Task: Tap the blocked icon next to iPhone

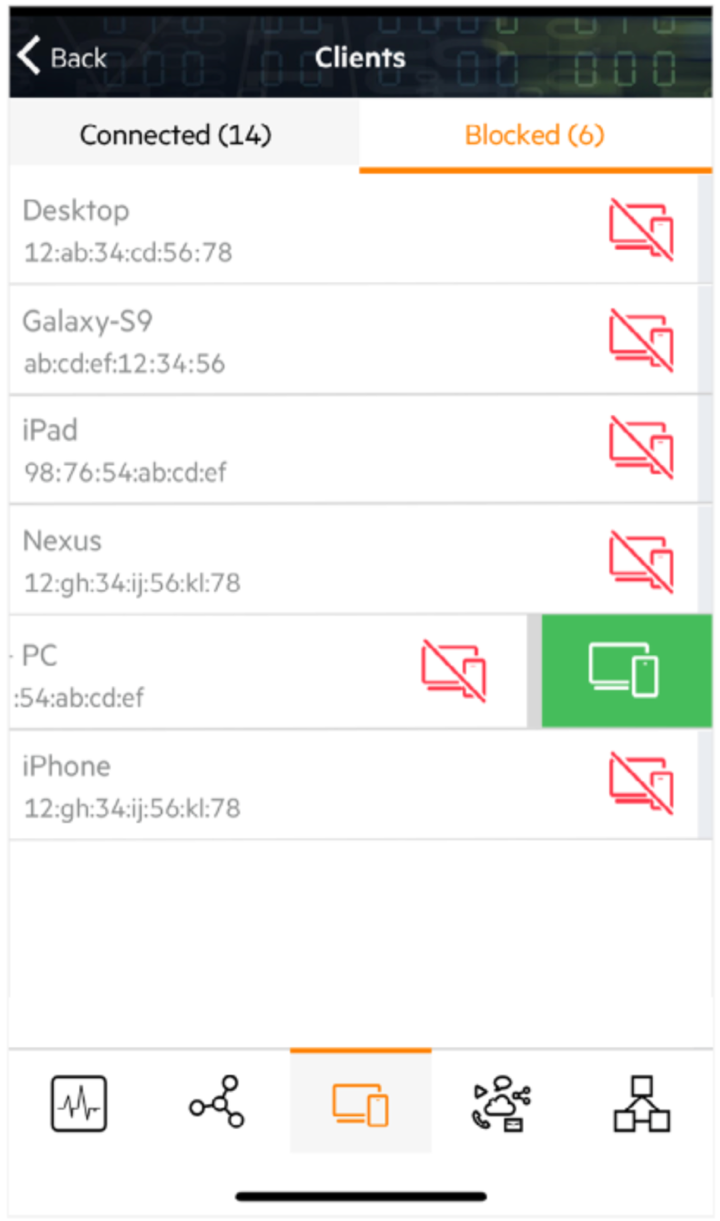Action: [x=642, y=784]
